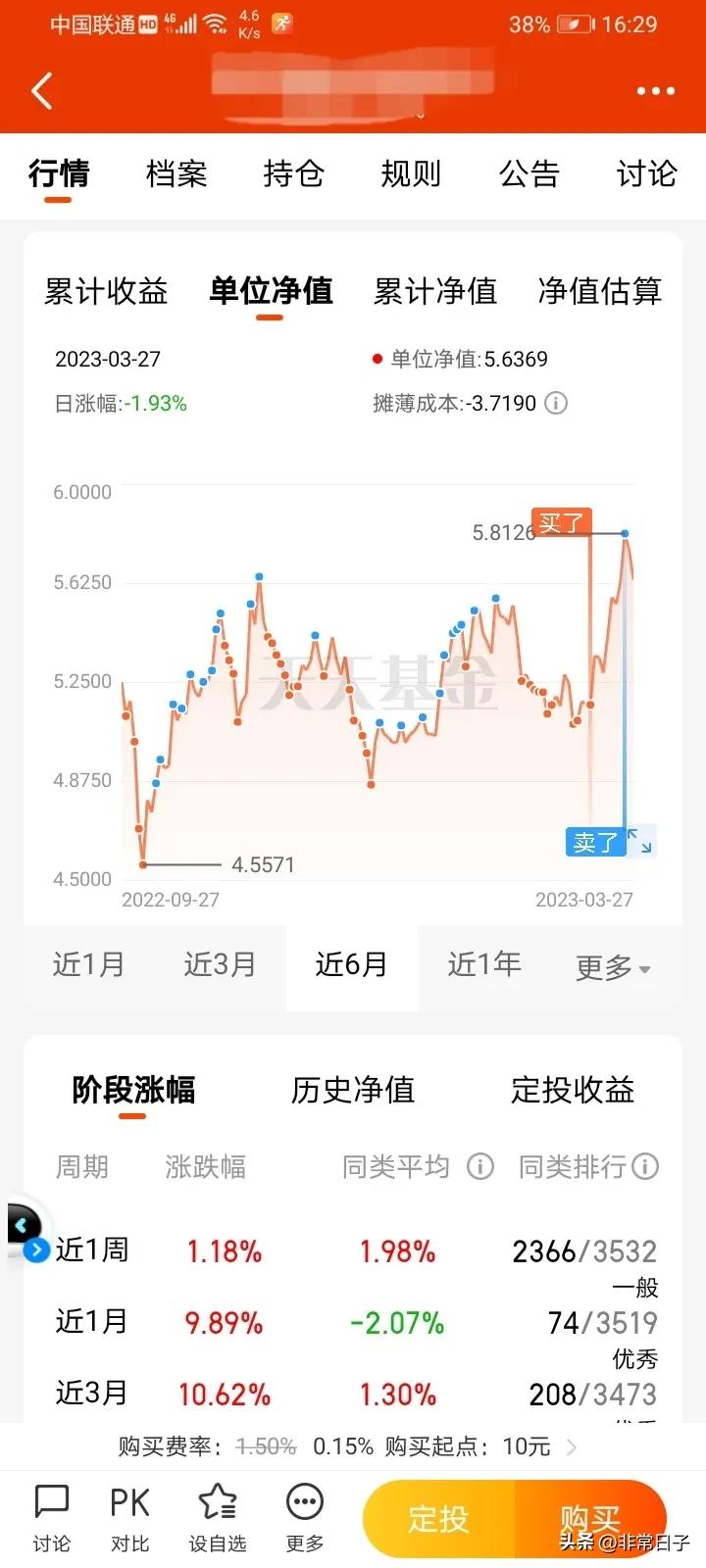Open PK 对比 comparison
This screenshot has width=706, height=1568.
pyautogui.click(x=129, y=1519)
